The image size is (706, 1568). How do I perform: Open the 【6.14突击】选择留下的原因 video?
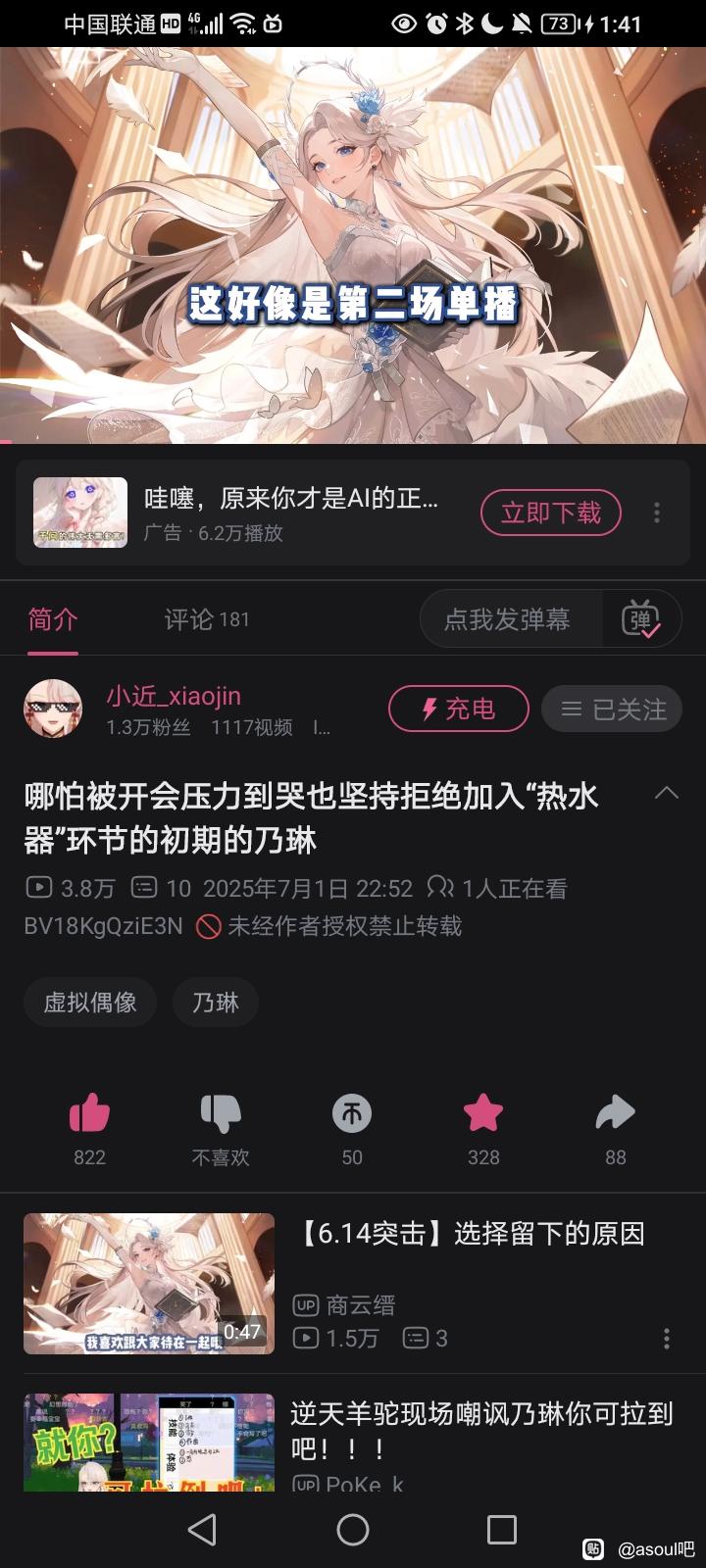click(471, 1234)
